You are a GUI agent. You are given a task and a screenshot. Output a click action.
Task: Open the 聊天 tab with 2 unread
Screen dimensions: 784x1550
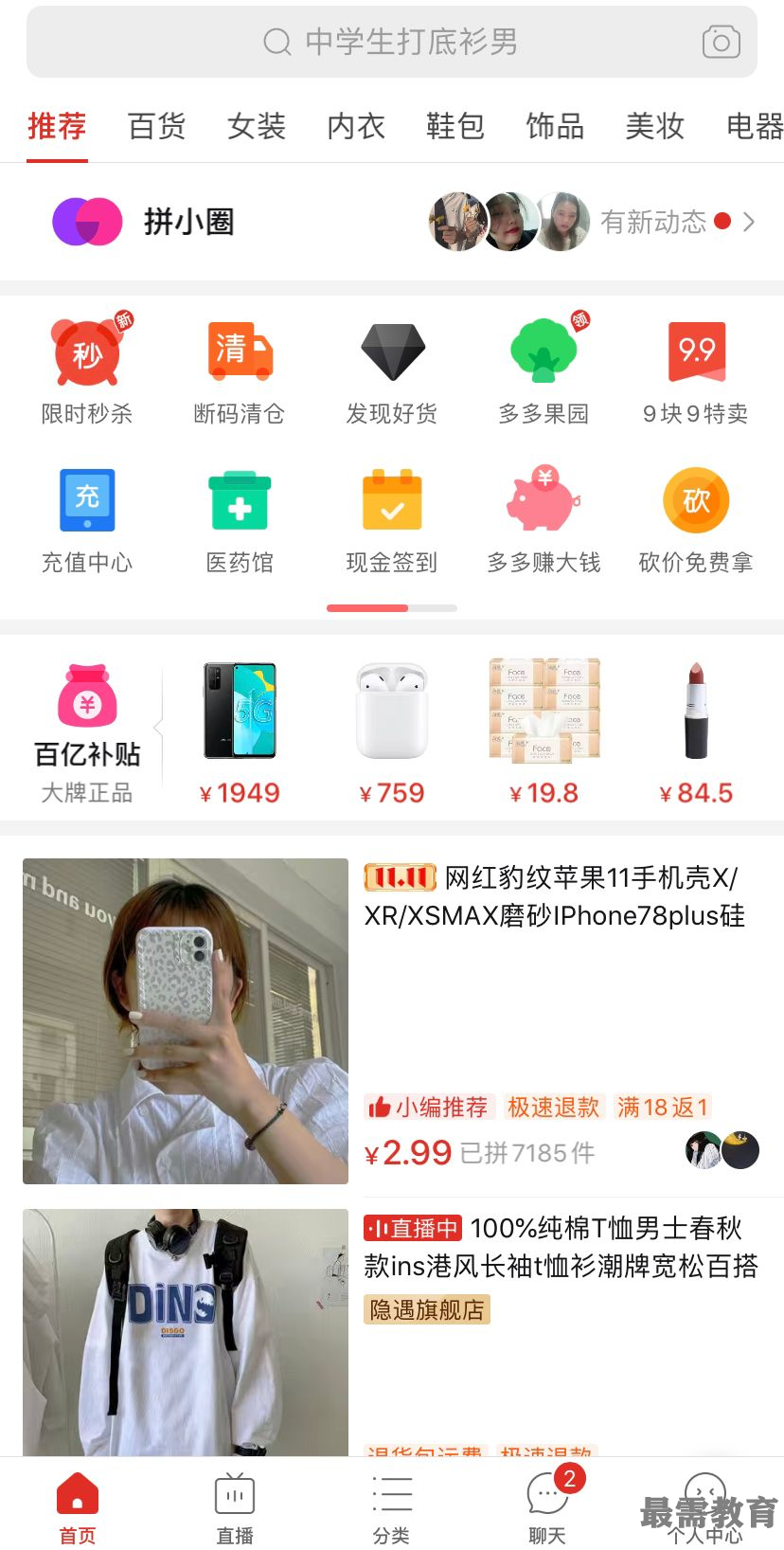pos(547,1508)
